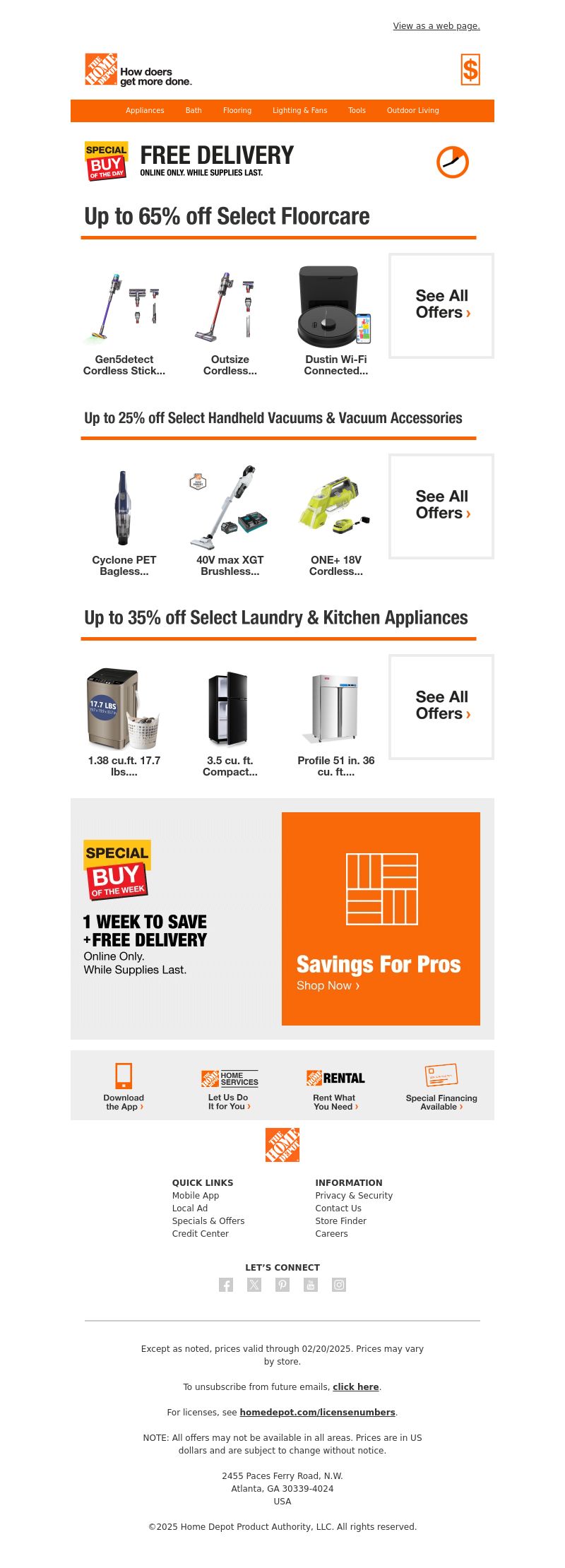See All Offers for Floorcare

pos(441,305)
